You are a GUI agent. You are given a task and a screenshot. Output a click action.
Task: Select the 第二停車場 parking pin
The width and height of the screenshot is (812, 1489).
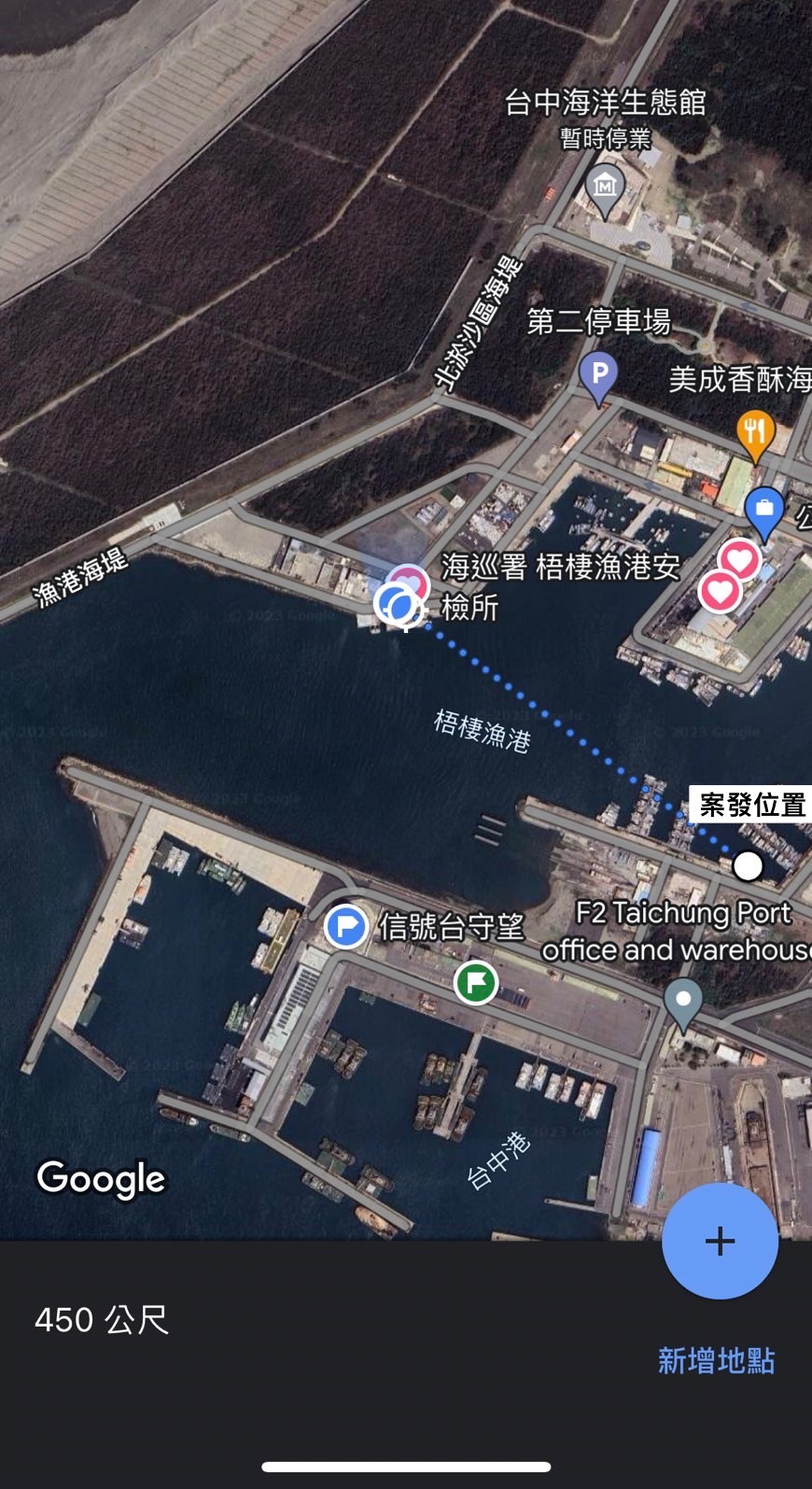click(x=598, y=378)
